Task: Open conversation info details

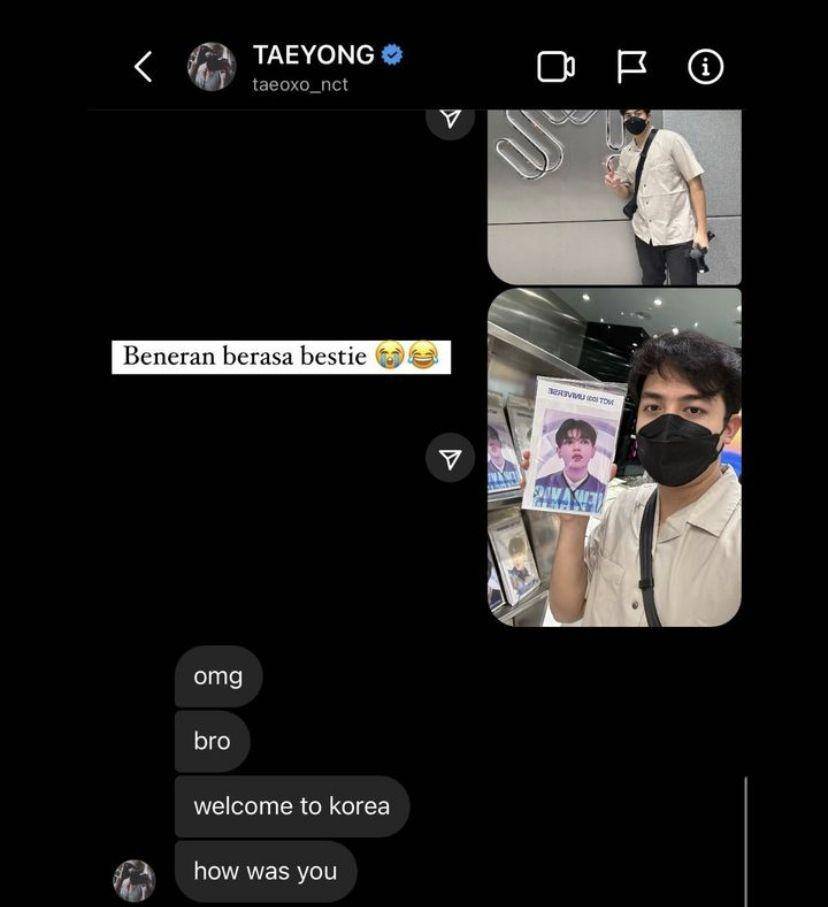Action: click(x=705, y=67)
